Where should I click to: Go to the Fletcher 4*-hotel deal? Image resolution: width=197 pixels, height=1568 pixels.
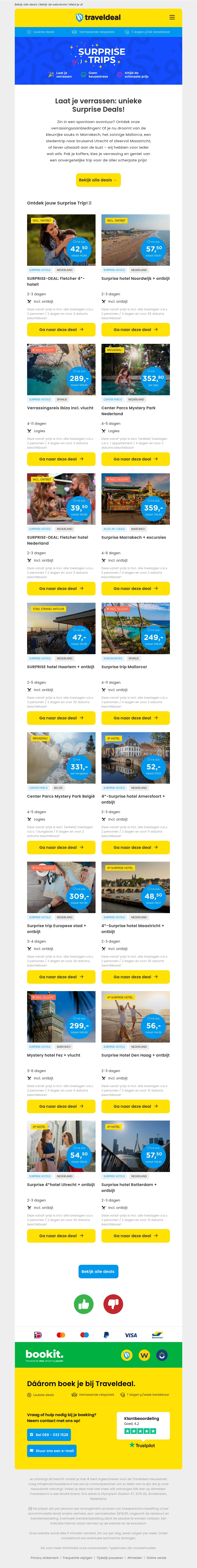(61, 329)
